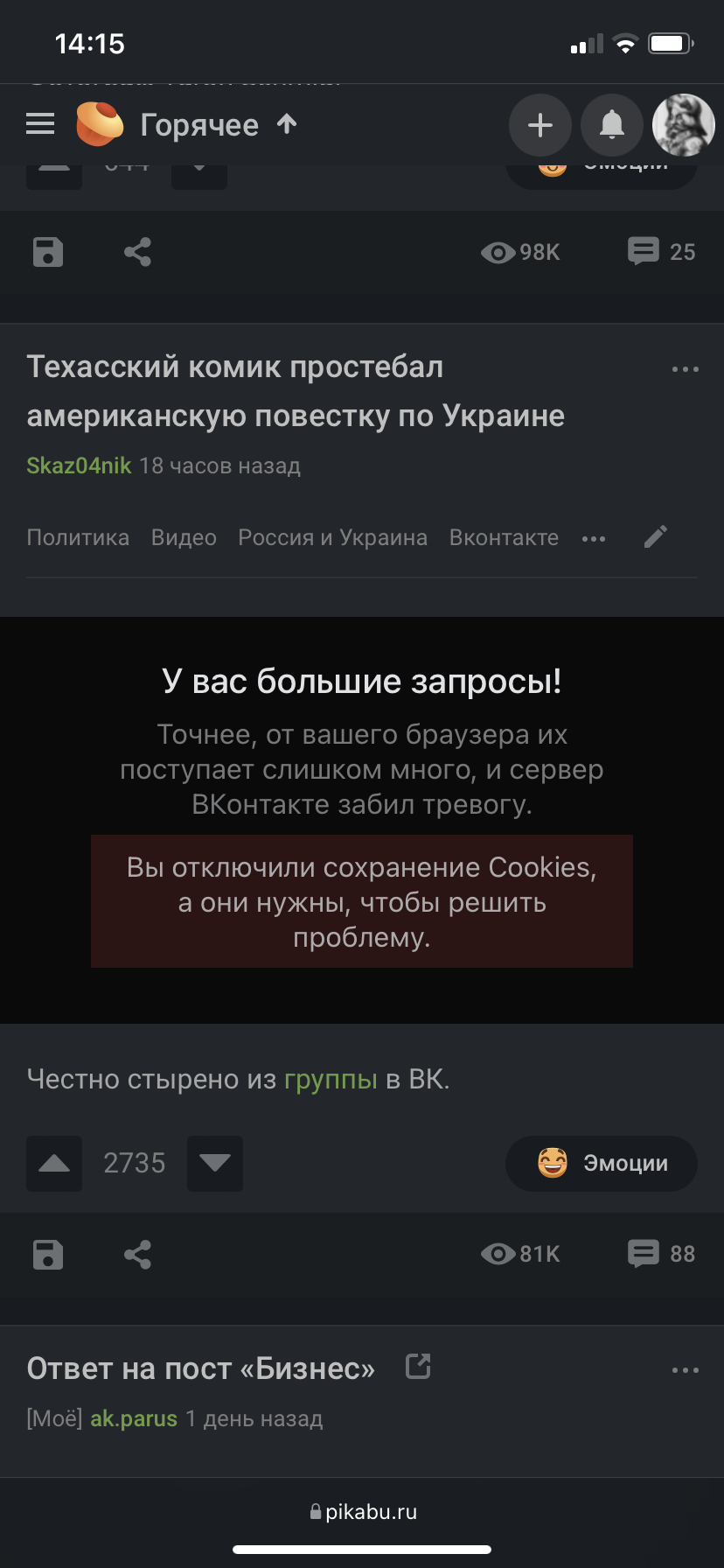Downvote the post rated 2735
Screen dimensions: 724x1568
(215, 1163)
